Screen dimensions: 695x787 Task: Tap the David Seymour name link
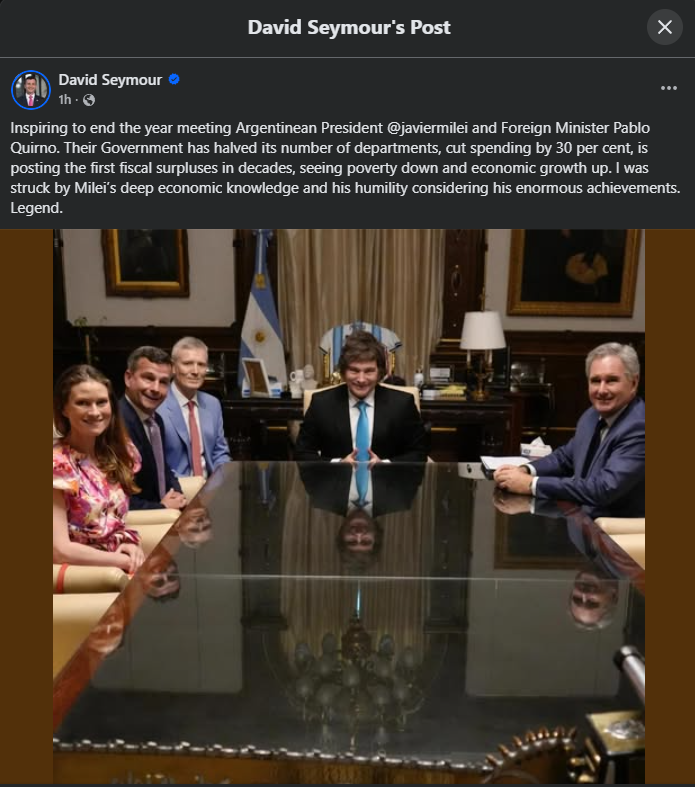pyautogui.click(x=110, y=79)
